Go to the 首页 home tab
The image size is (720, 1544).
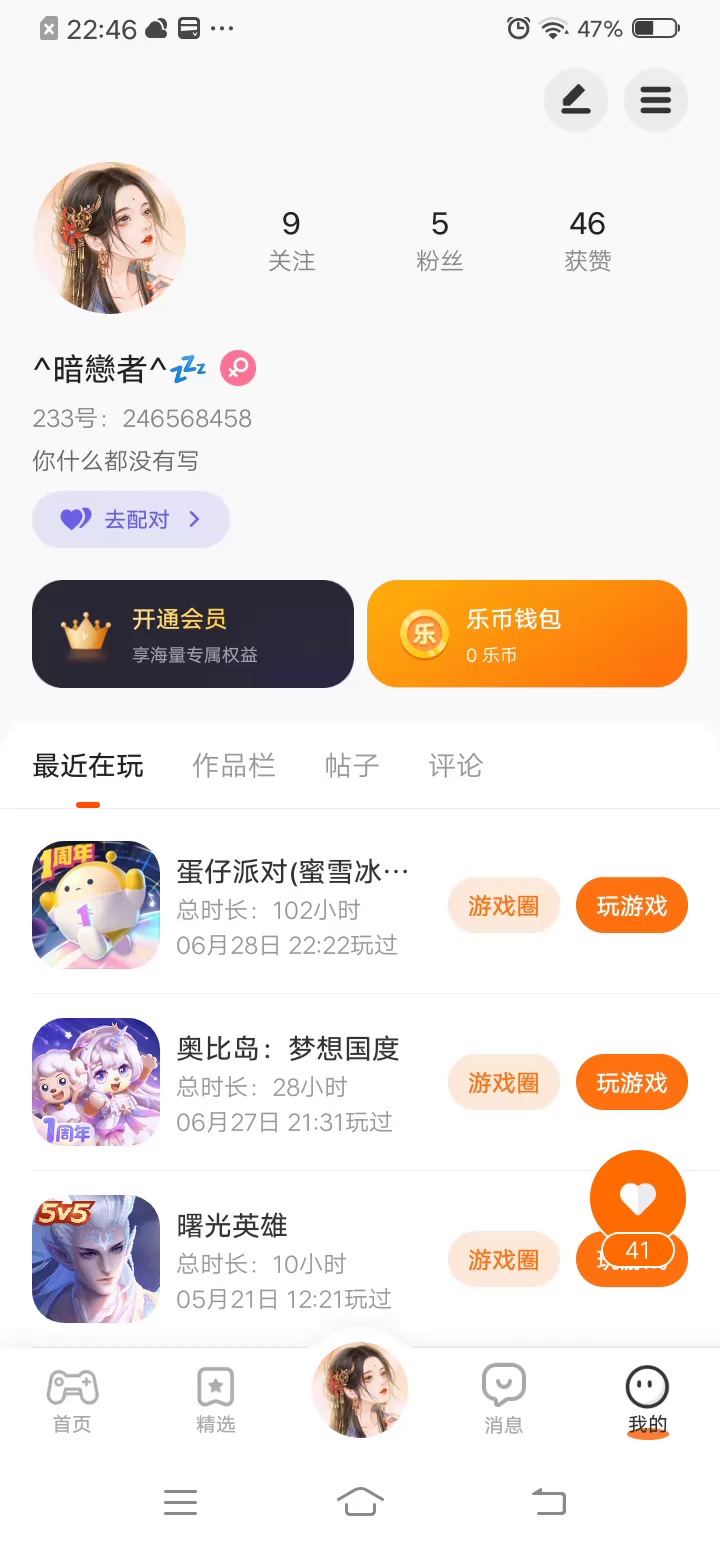(72, 1400)
